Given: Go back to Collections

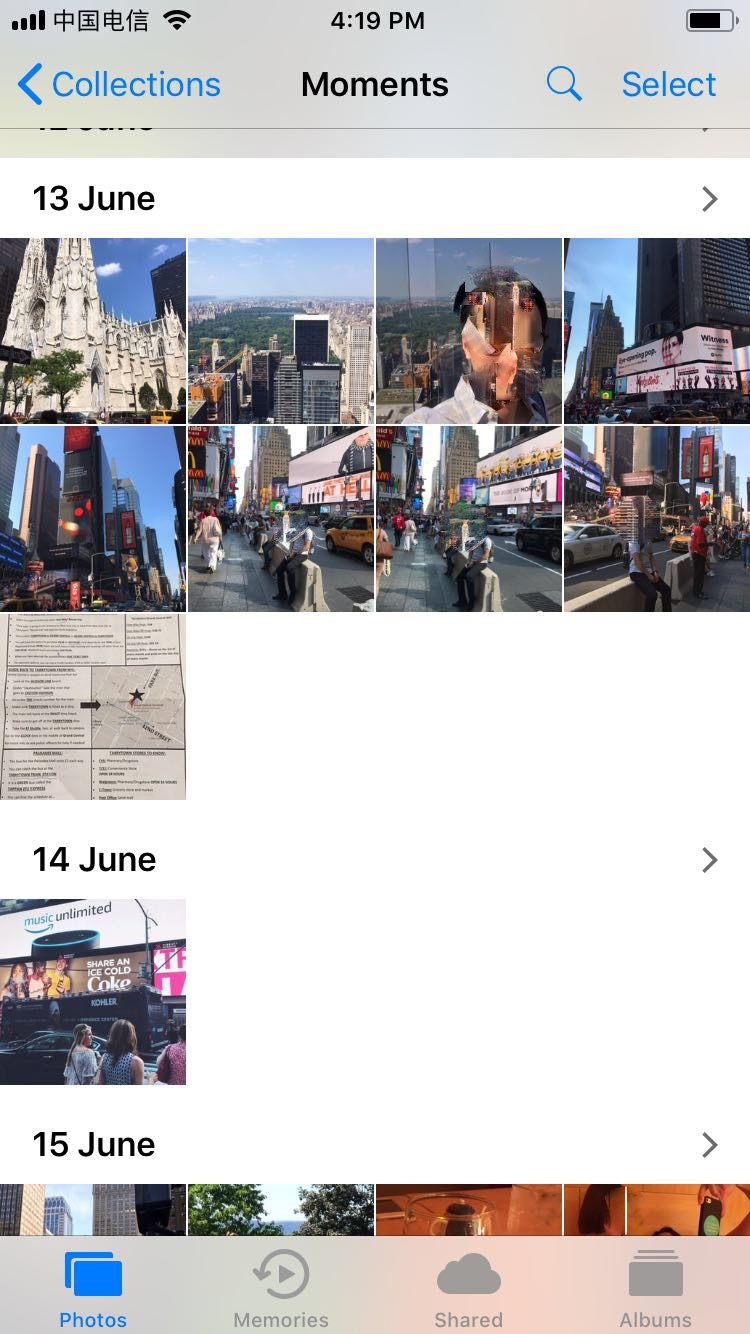Looking at the screenshot, I should pos(118,85).
